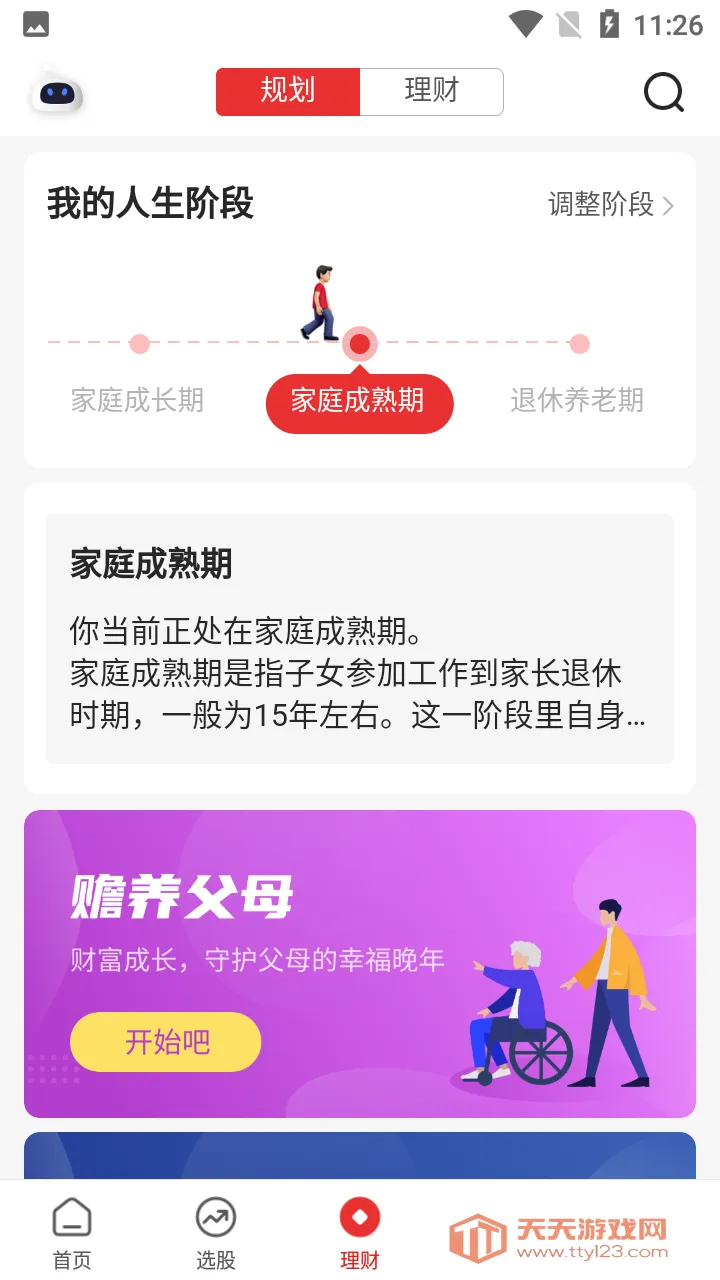The image size is (720, 1280).
Task: Tap the walking person illustration on the timeline
Action: tap(322, 300)
